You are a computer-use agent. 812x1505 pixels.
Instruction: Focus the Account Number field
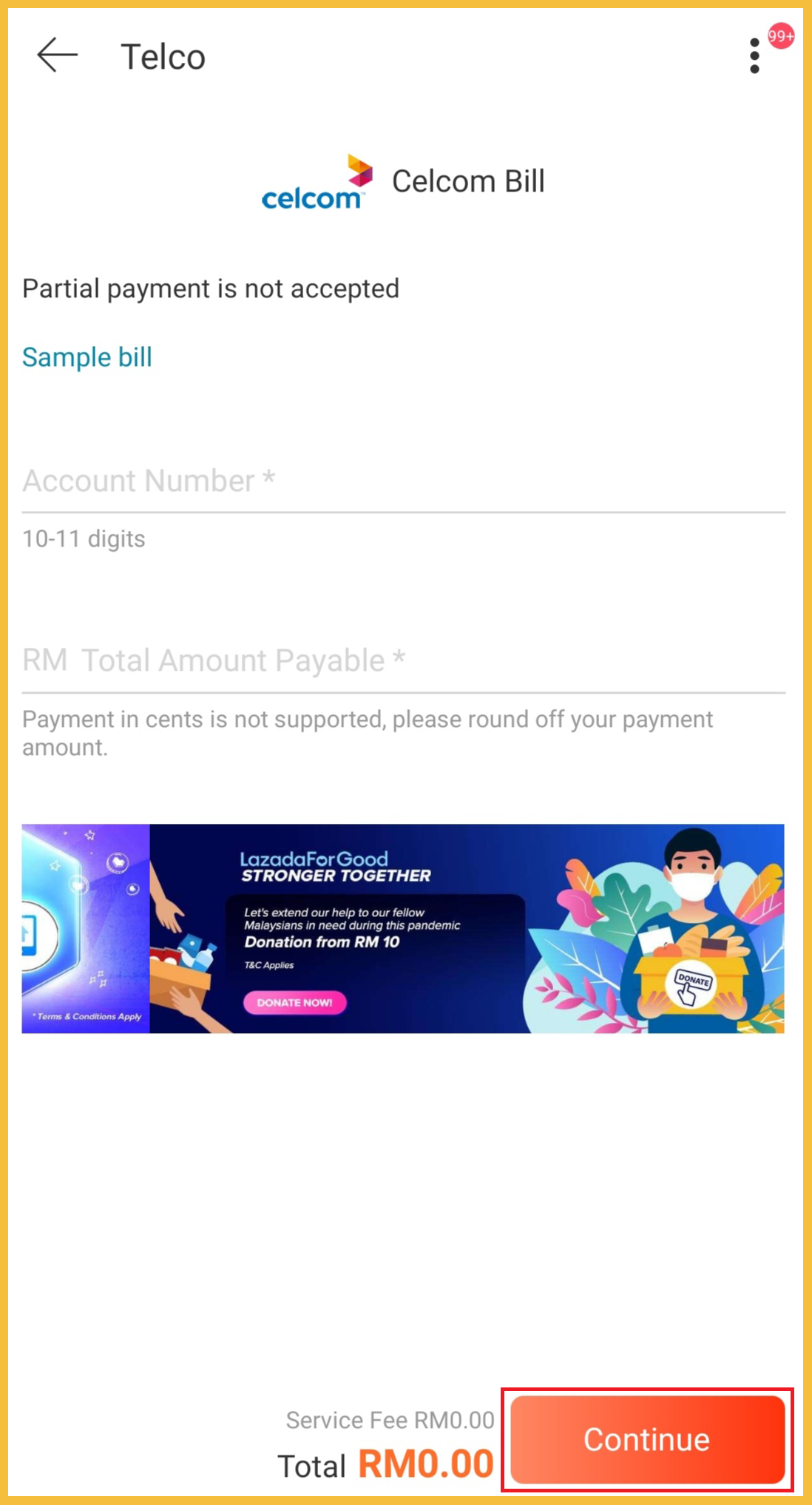click(x=403, y=481)
